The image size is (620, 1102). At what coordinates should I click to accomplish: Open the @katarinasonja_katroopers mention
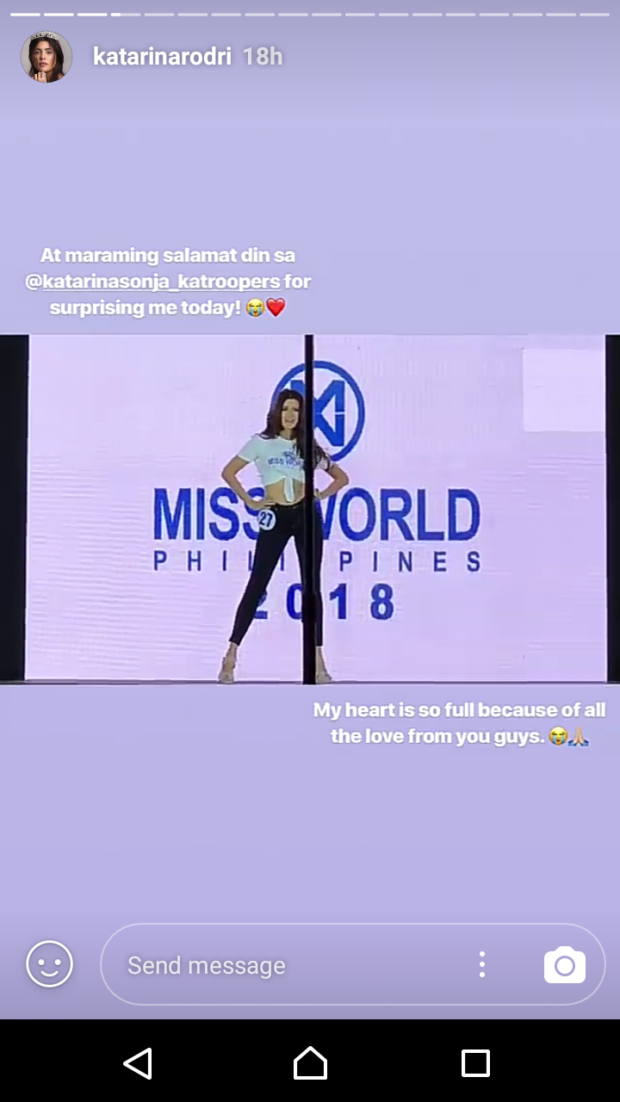(x=153, y=282)
